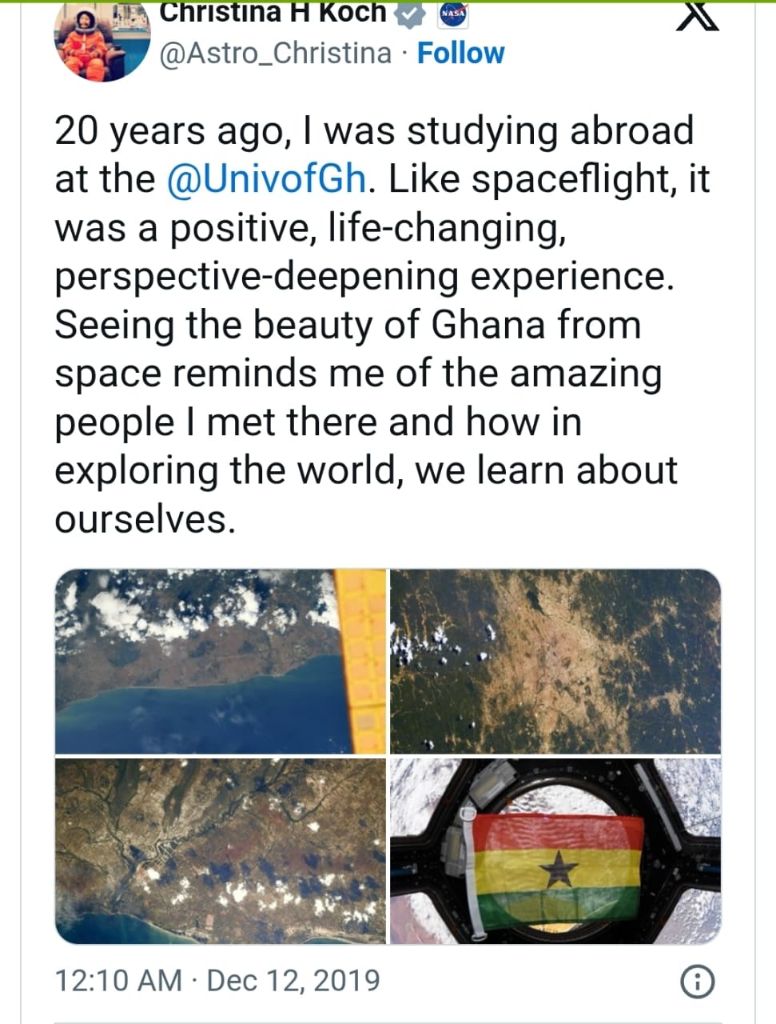View the river and coast satellite photo
The width and height of the screenshot is (776, 1024).
tap(220, 850)
